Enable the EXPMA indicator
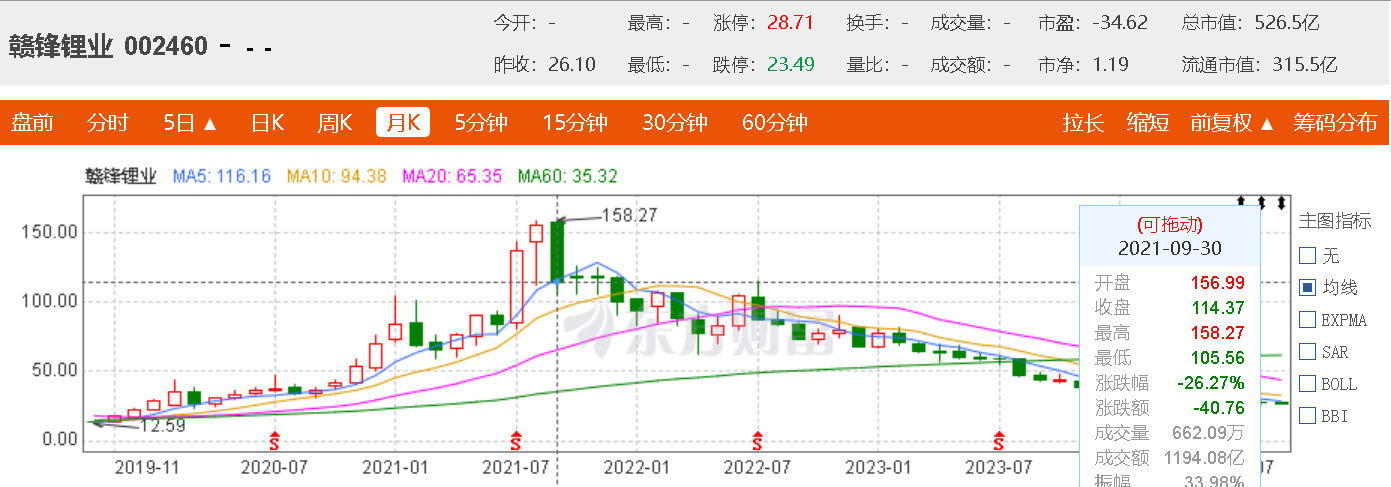 click(1307, 320)
